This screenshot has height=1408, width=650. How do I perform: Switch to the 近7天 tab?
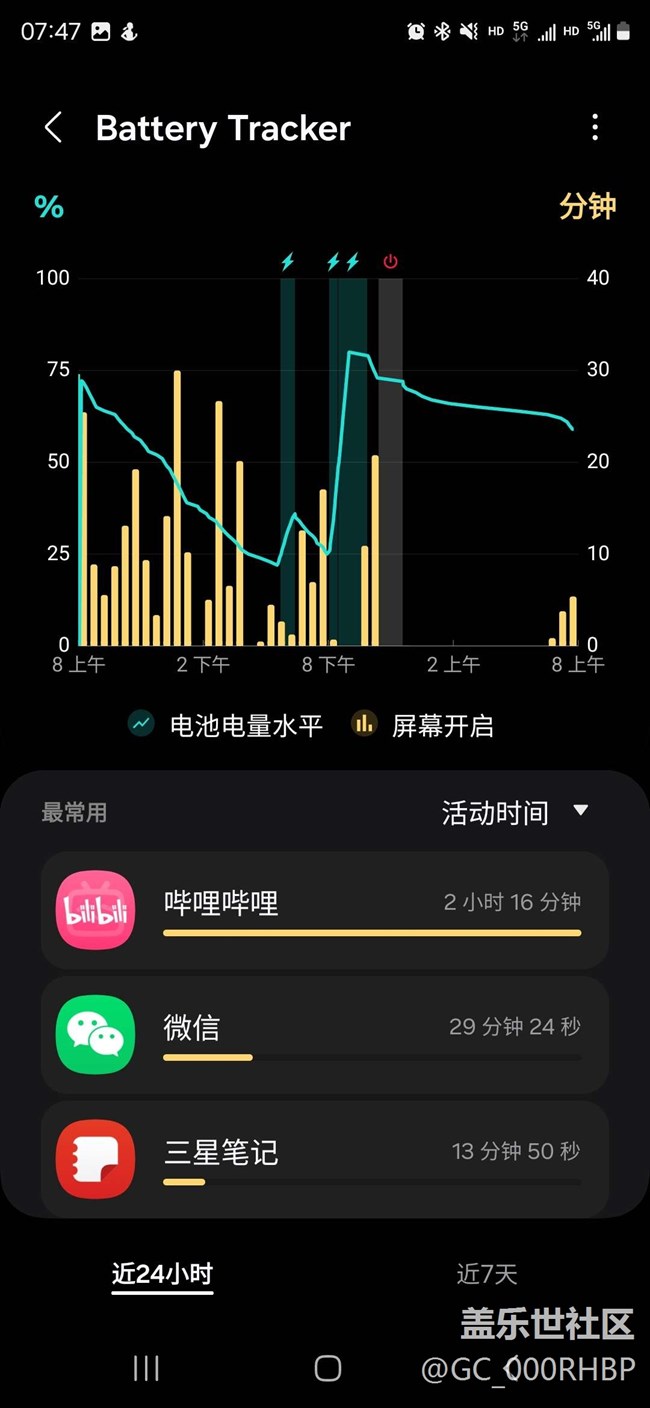coord(487,1274)
